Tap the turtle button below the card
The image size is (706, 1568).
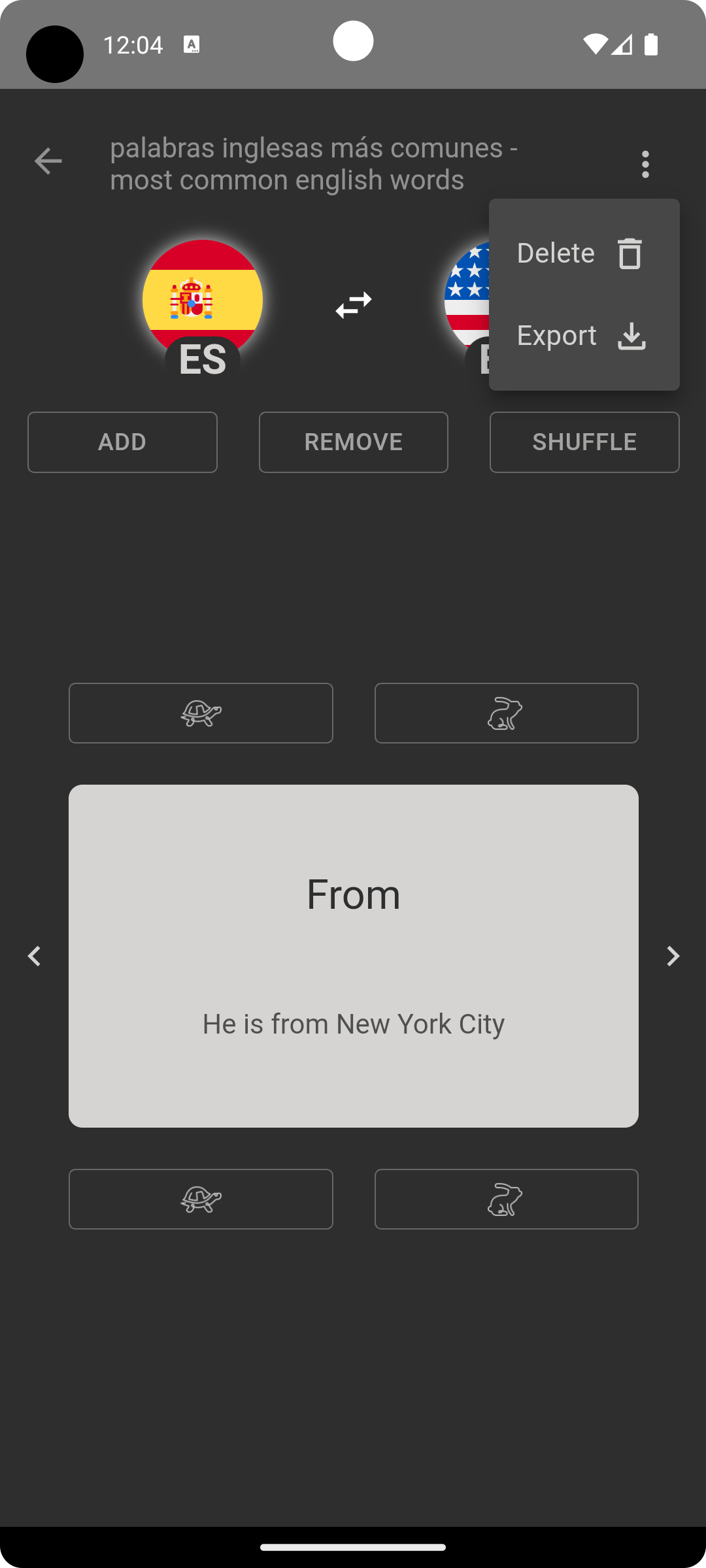[201, 1199]
